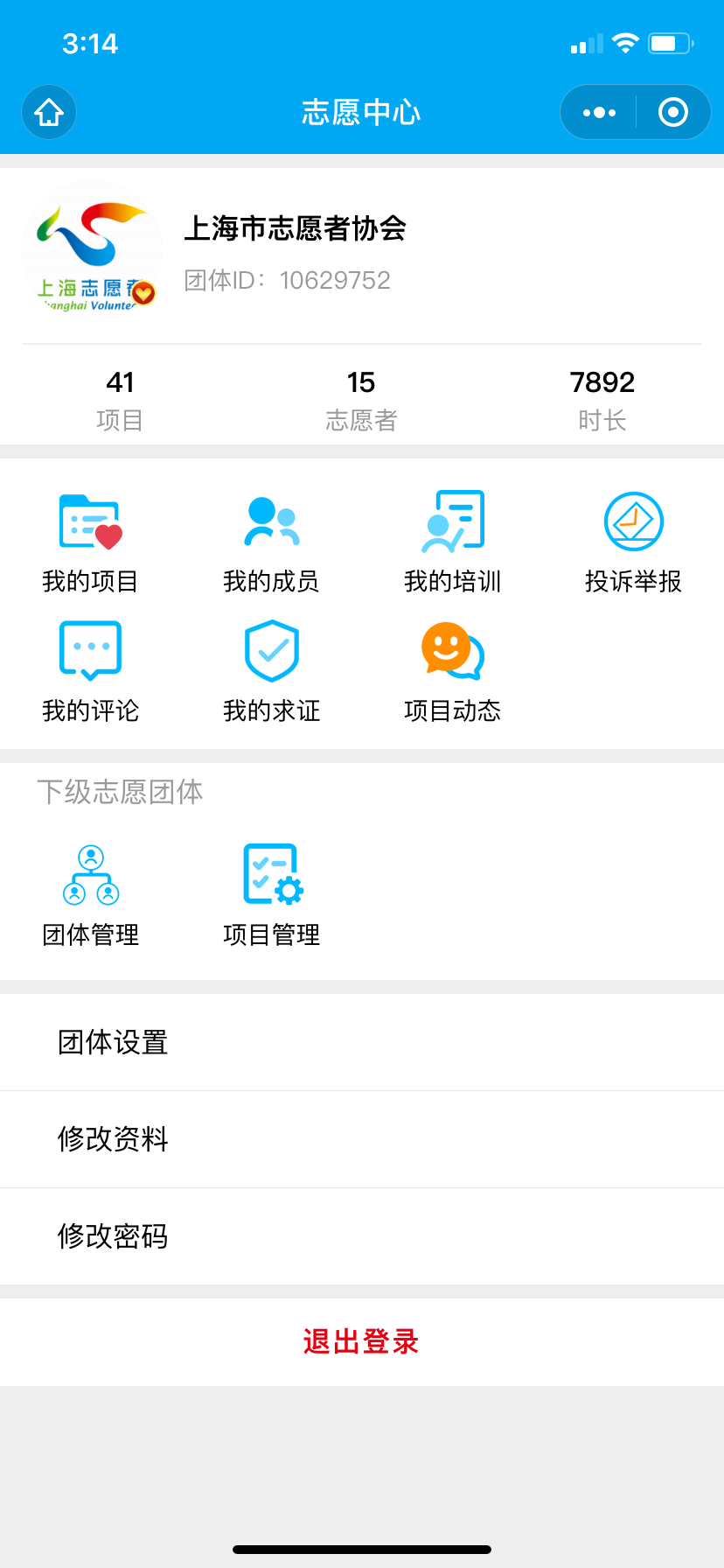Close the mini program via circle button

point(672,112)
